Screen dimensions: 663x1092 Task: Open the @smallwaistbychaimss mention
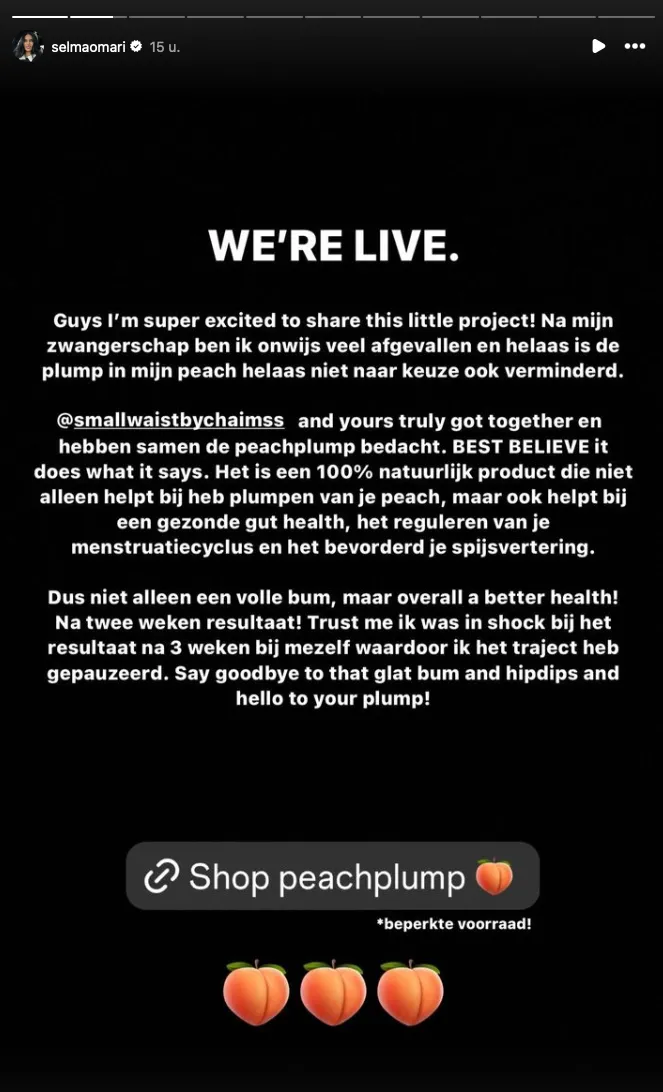coord(170,422)
